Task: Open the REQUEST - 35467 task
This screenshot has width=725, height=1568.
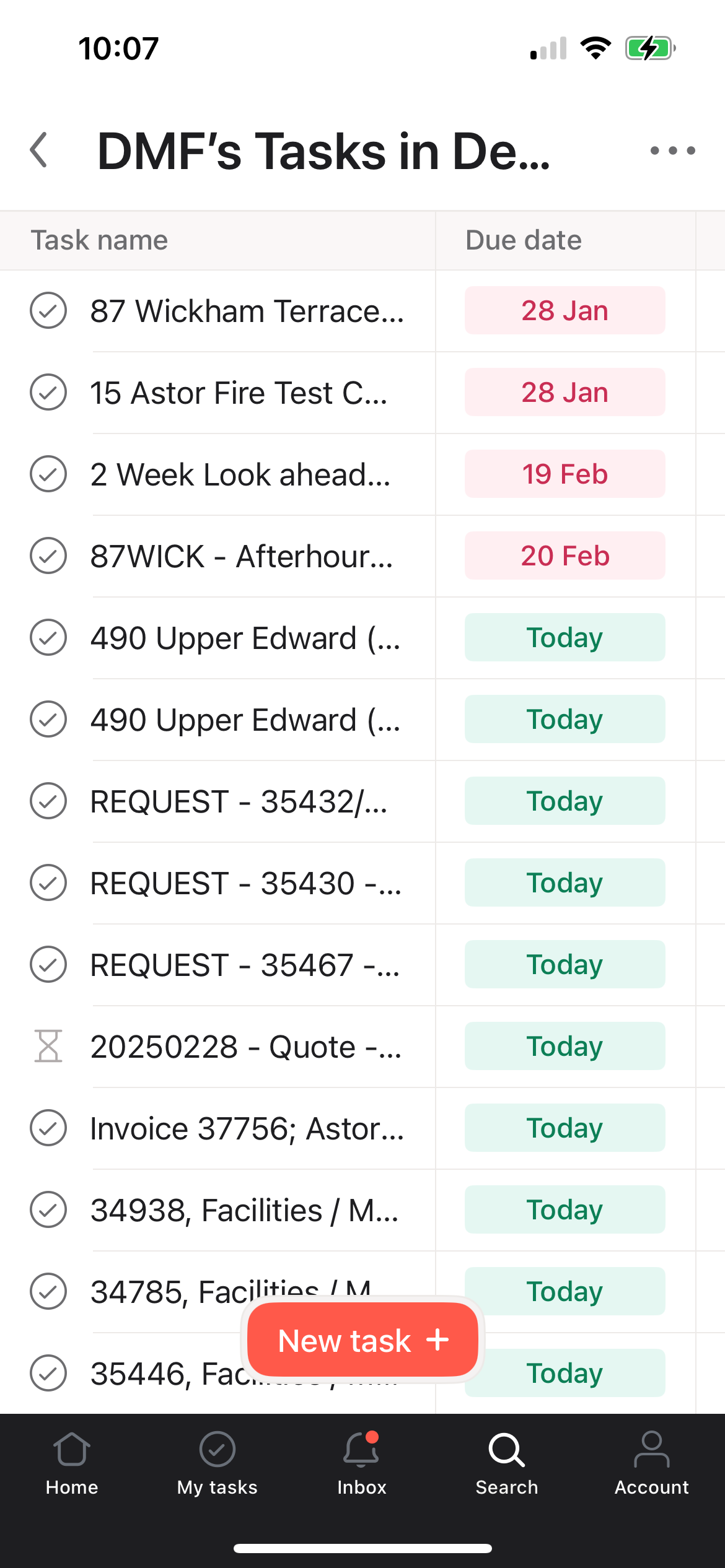Action: click(x=245, y=965)
